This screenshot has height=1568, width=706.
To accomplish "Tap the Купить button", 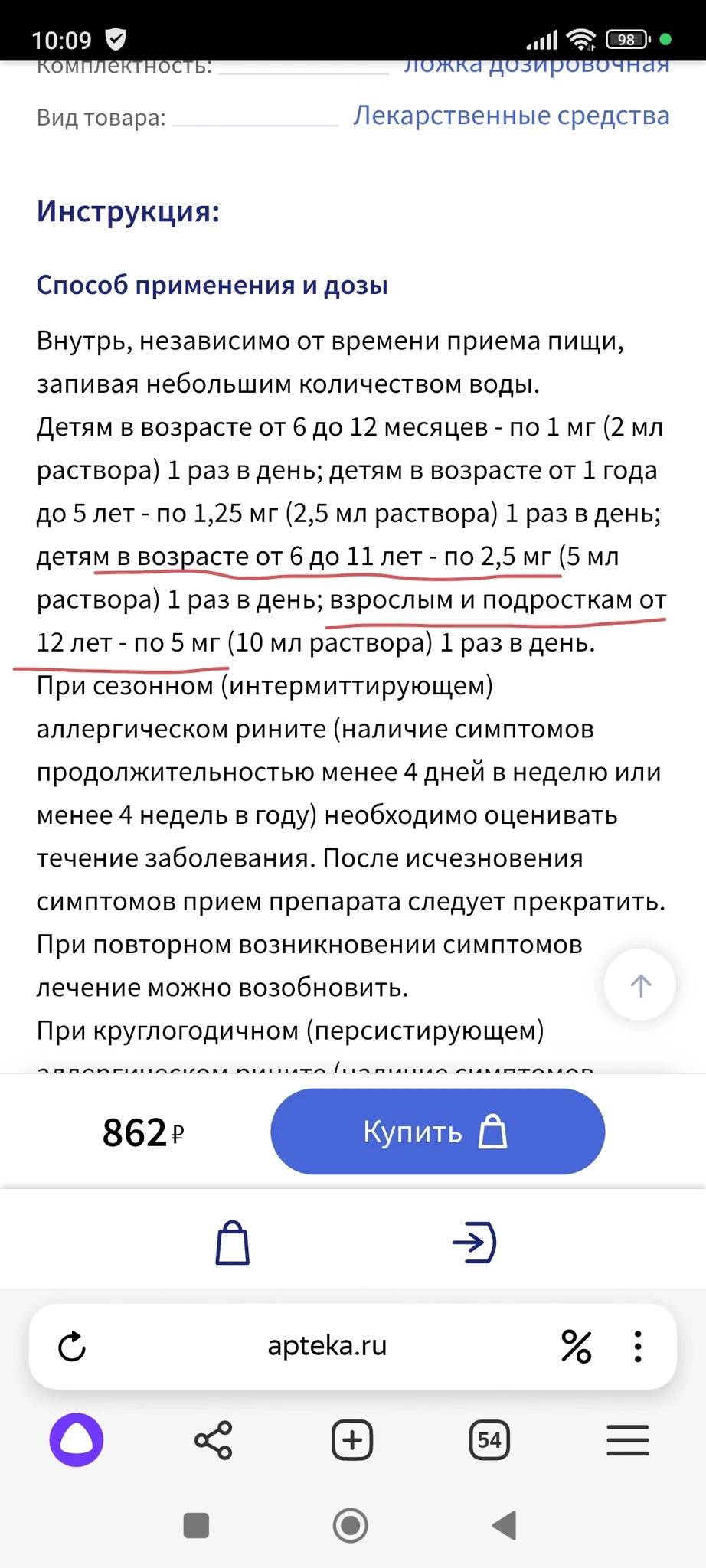I will (x=437, y=1132).
